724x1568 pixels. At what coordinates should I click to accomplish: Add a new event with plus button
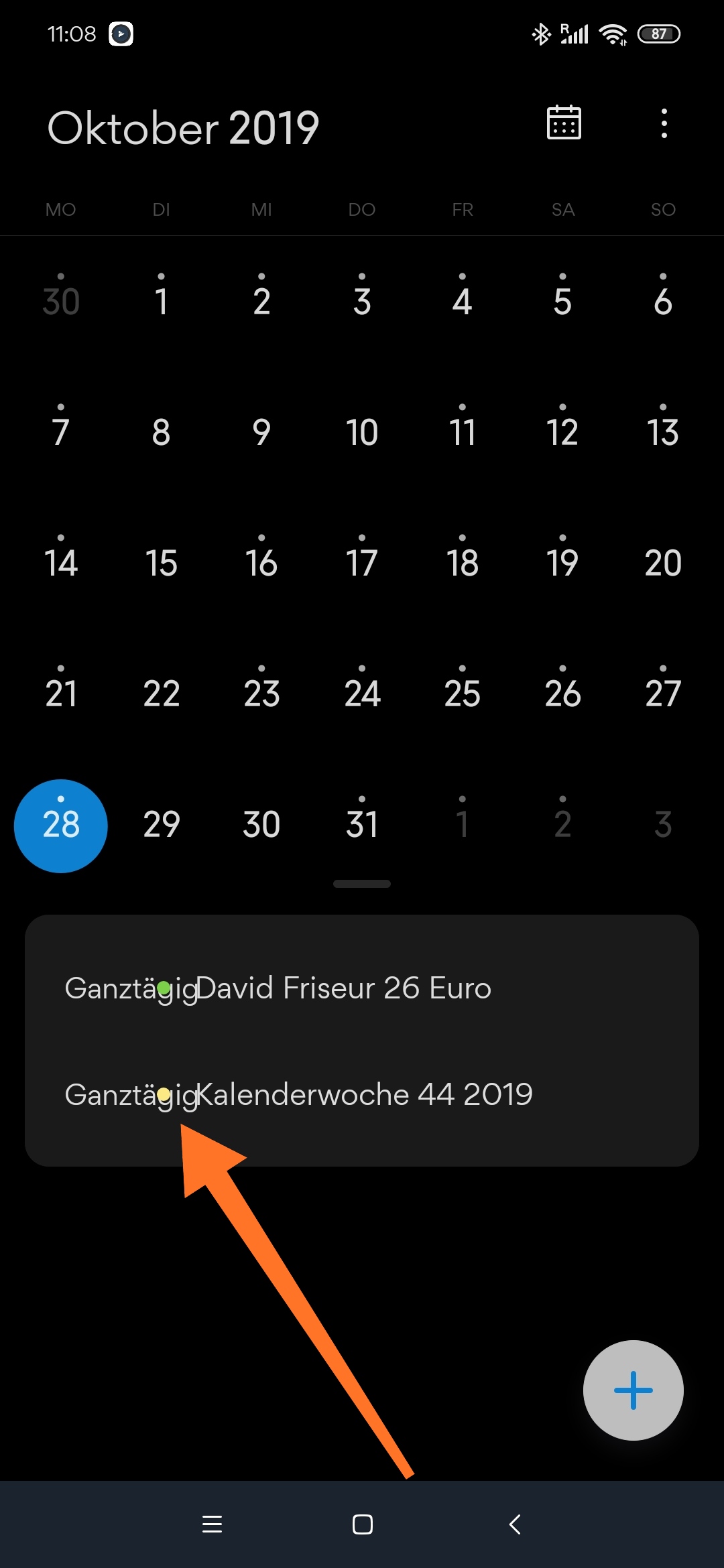633,1390
